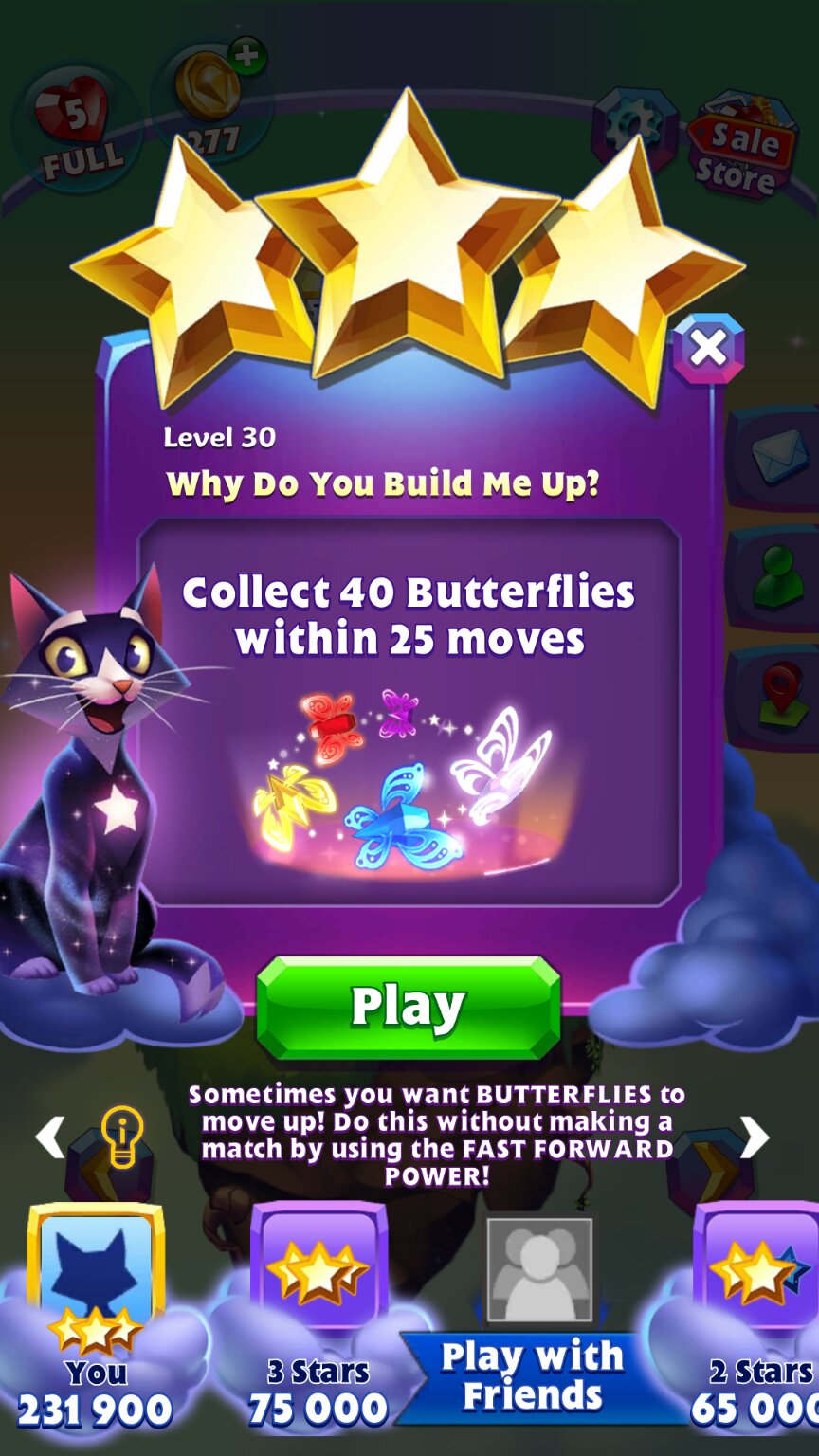Image resolution: width=819 pixels, height=1456 pixels.
Task: Show the previous hint tip
Action: [x=50, y=1137]
